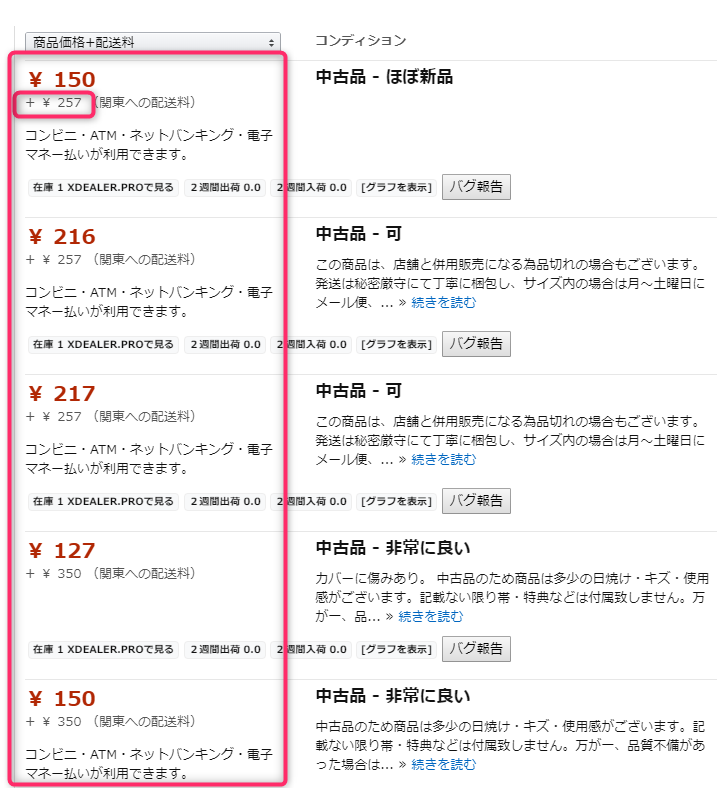717x788 pixels.
Task: Open 続きを読む in the ¥217 offer
Action: (443, 459)
